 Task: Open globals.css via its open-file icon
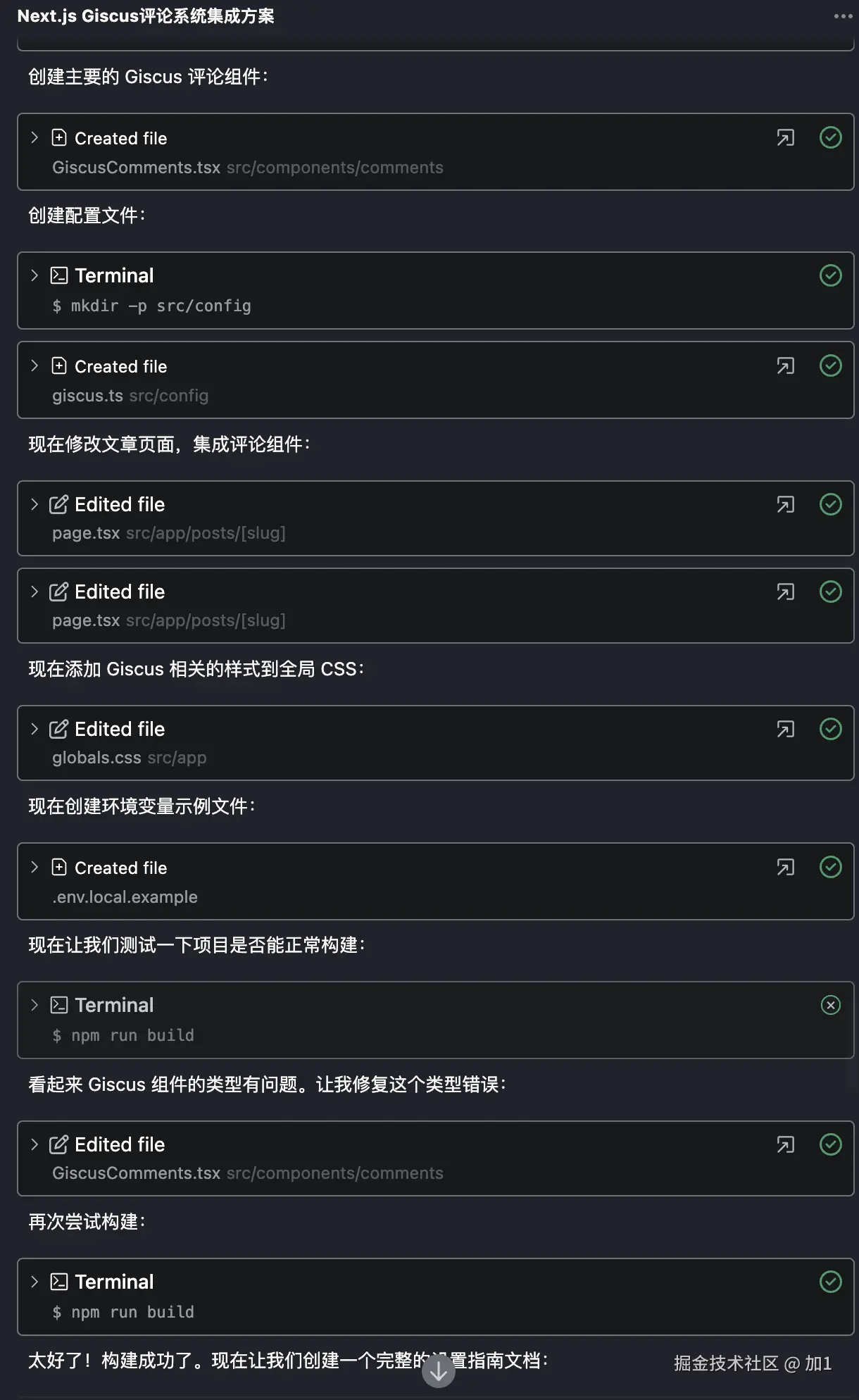pyautogui.click(x=785, y=729)
